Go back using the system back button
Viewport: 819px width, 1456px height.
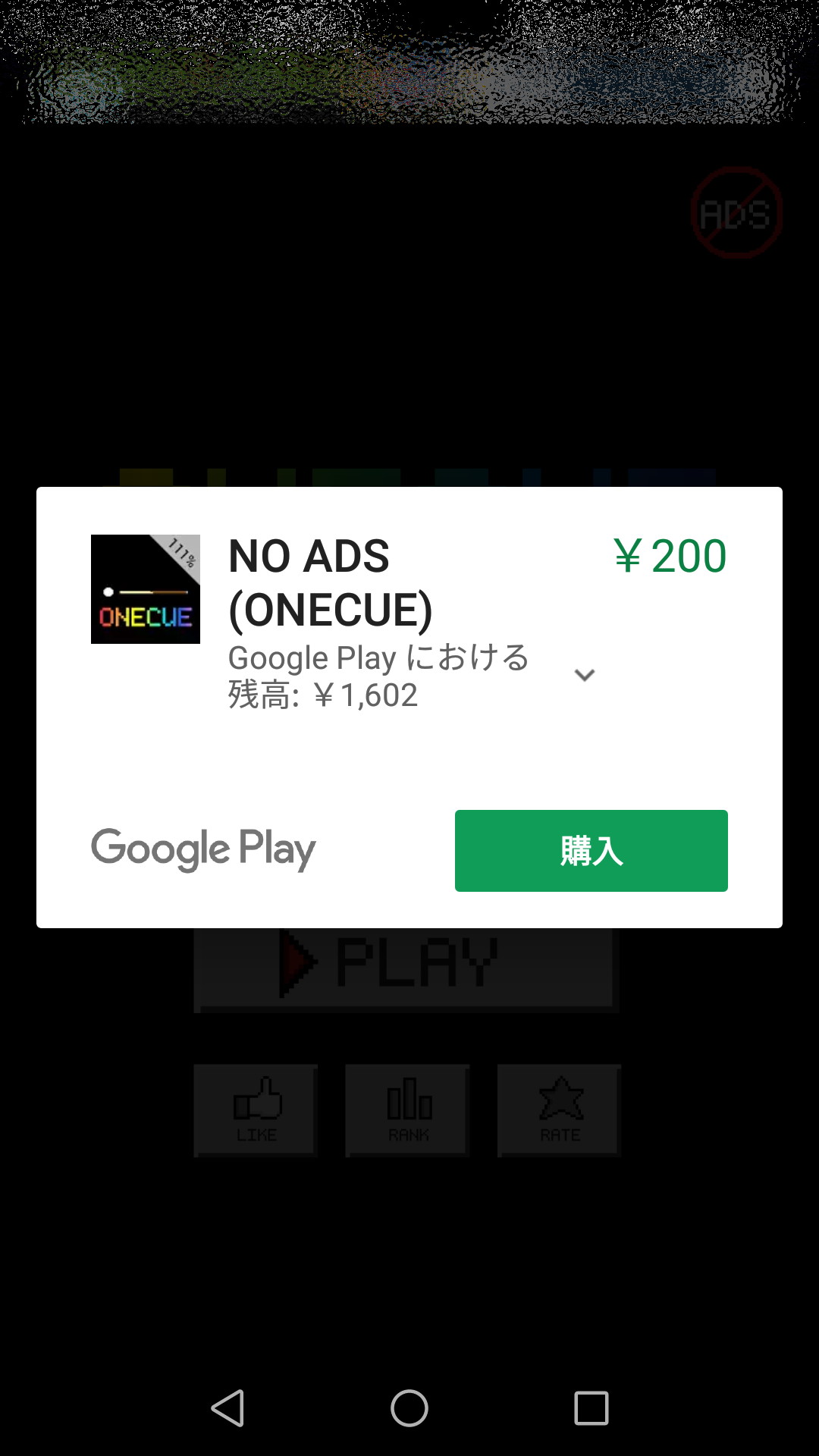(227, 1408)
